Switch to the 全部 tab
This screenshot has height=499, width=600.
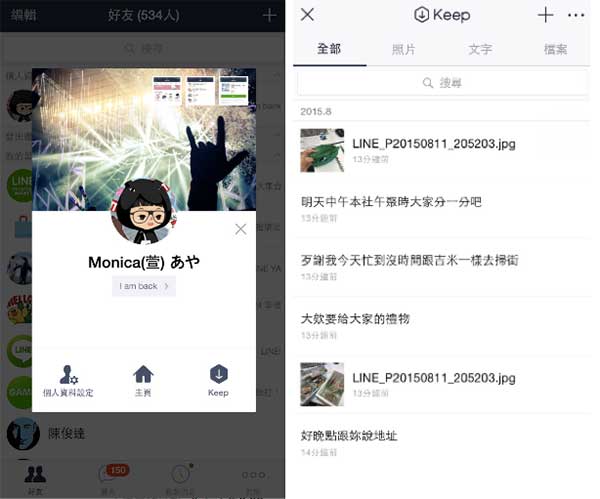[x=329, y=49]
